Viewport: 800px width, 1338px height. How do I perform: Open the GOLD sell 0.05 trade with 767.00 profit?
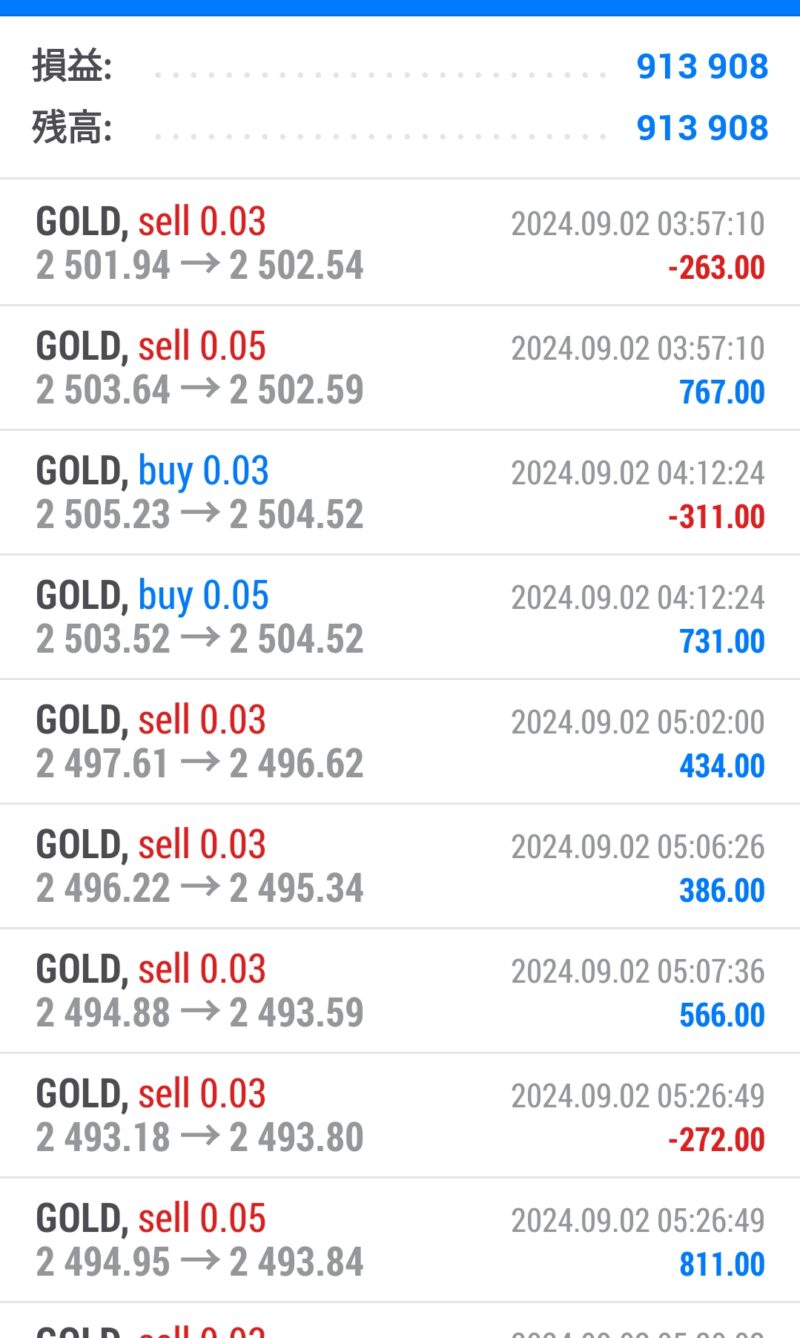point(400,368)
